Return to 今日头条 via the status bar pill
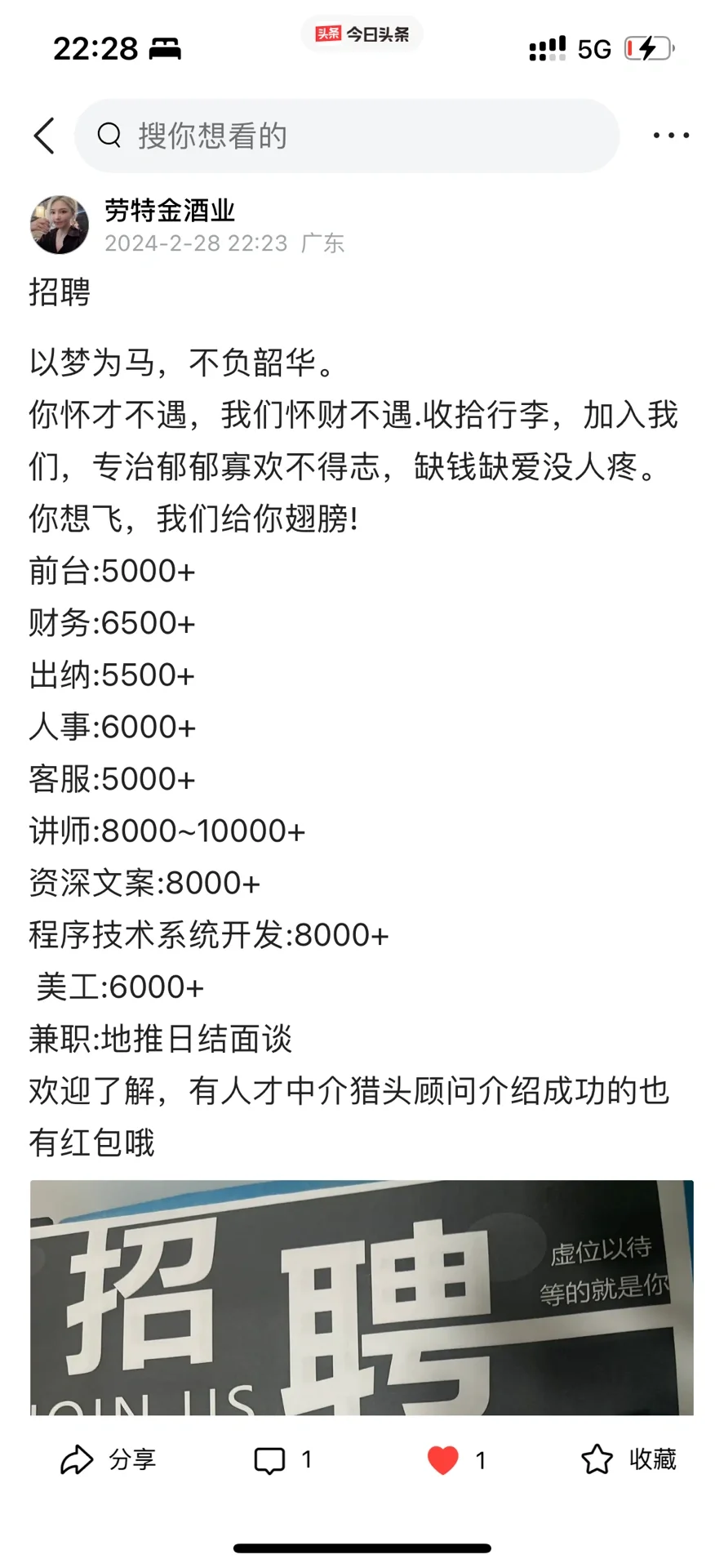The height and width of the screenshot is (1568, 724). click(362, 34)
